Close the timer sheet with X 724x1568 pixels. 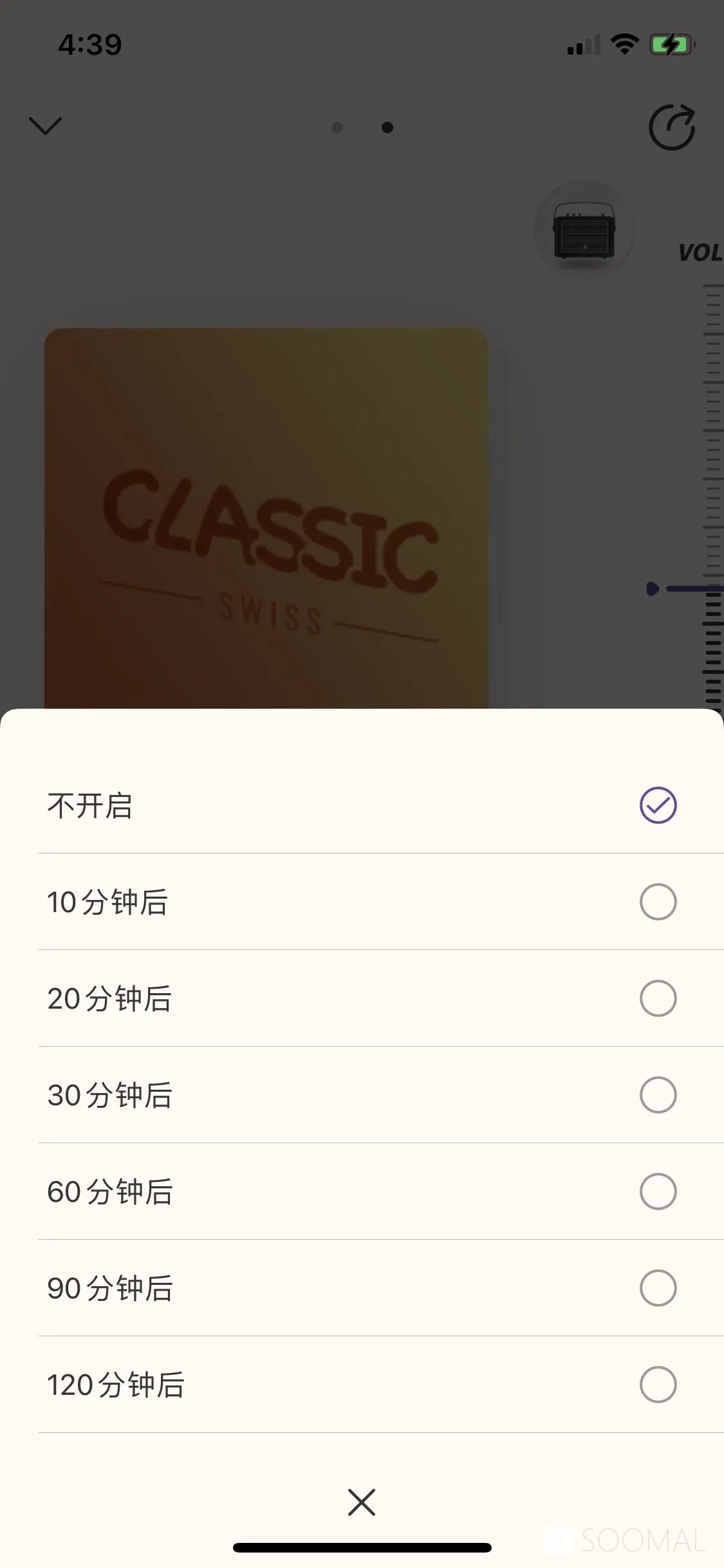362,1502
